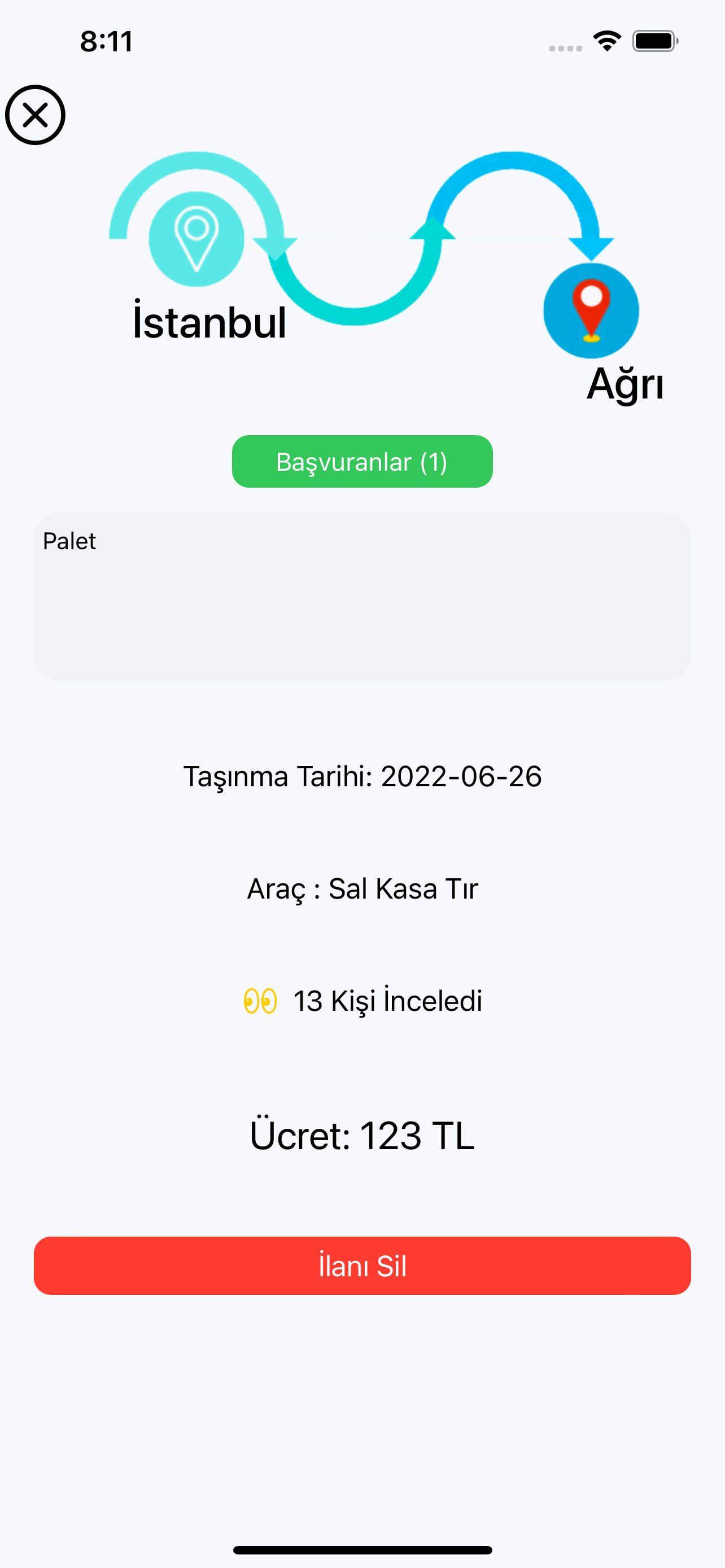
Task: Tap the Ağrı city label
Action: 626,385
